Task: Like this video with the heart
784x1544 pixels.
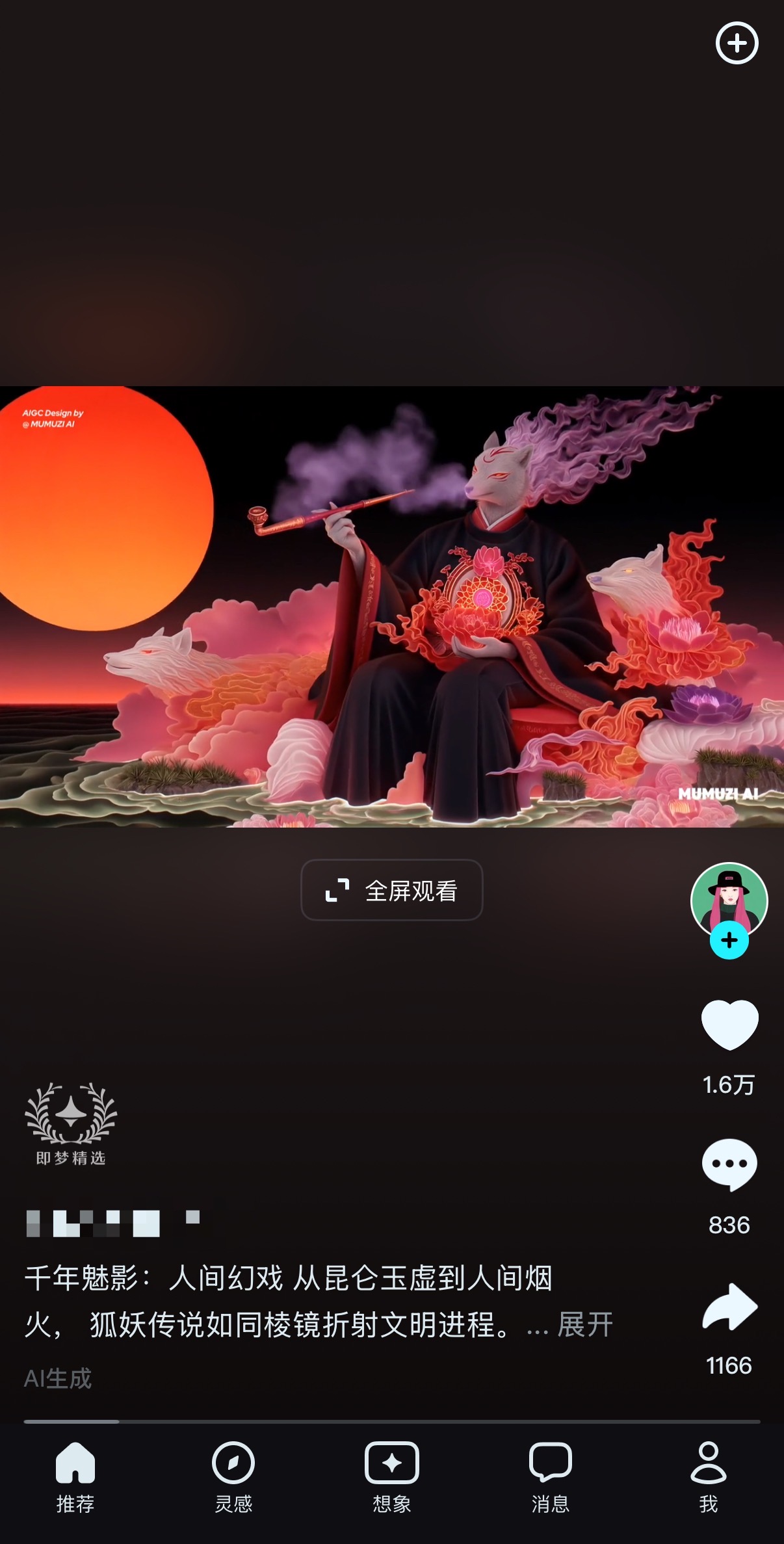Action: click(729, 1025)
